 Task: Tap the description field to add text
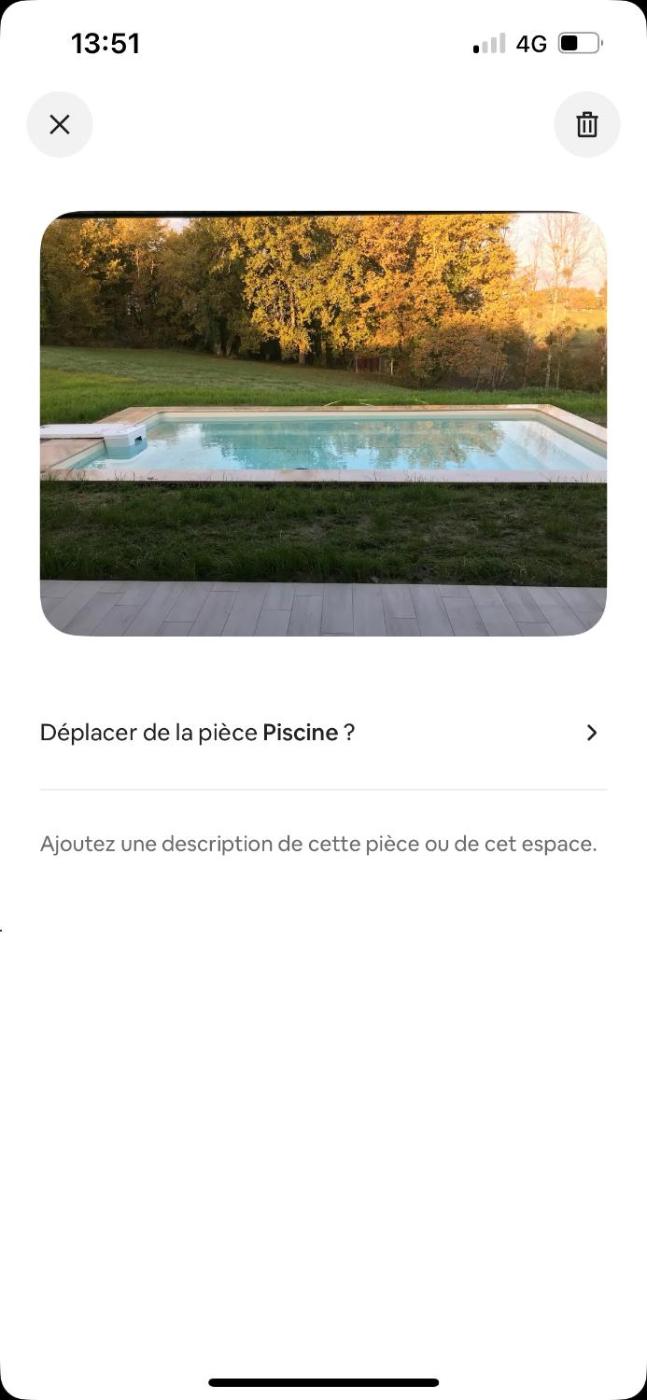click(318, 844)
